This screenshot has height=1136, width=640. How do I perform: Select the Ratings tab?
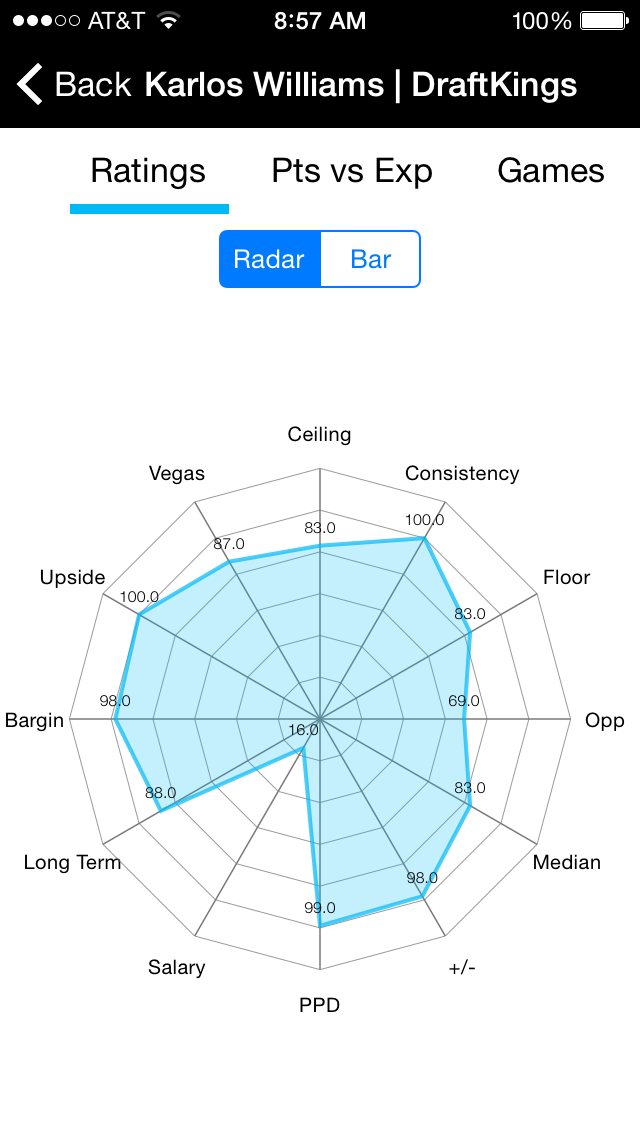[x=149, y=172]
